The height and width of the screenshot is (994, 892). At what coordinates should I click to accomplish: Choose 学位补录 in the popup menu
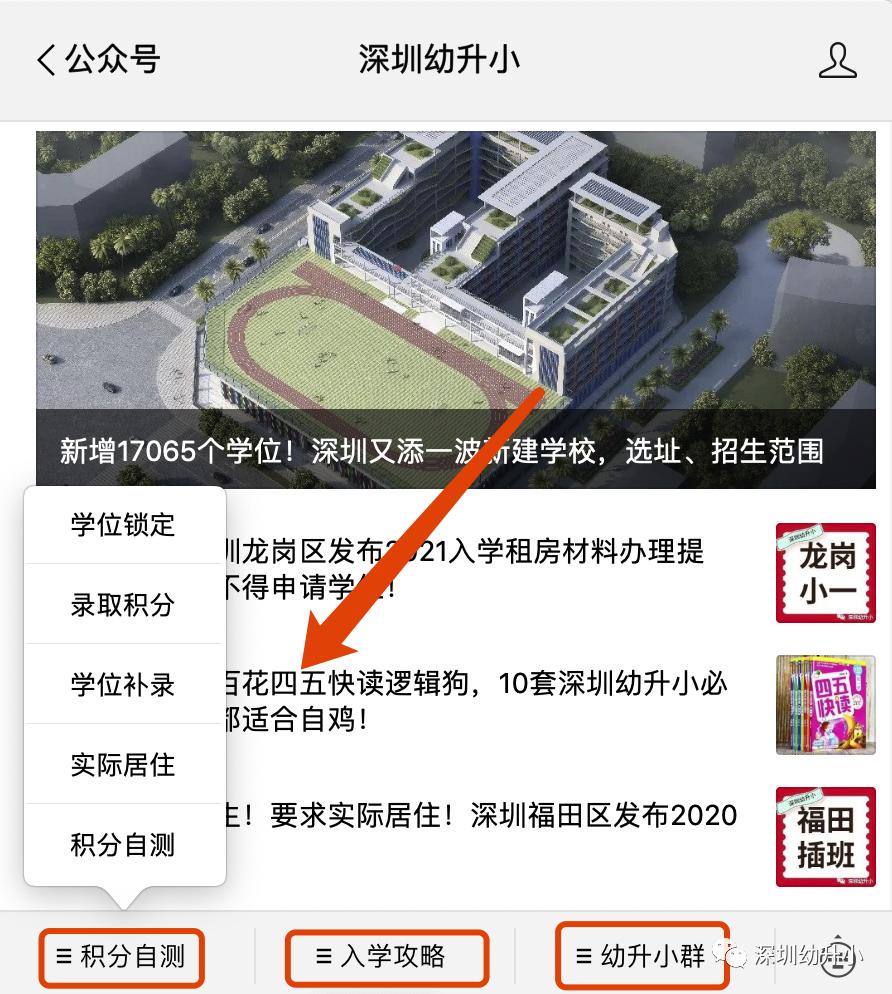point(121,684)
